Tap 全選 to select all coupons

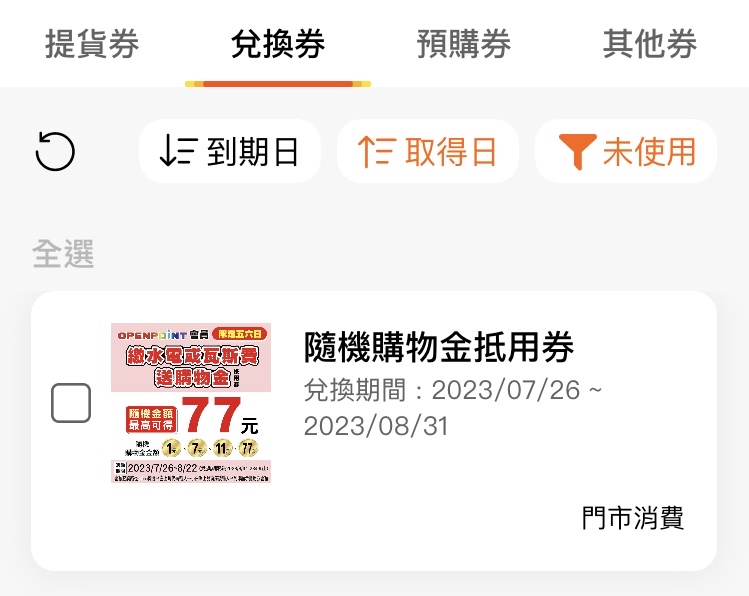pos(64,254)
